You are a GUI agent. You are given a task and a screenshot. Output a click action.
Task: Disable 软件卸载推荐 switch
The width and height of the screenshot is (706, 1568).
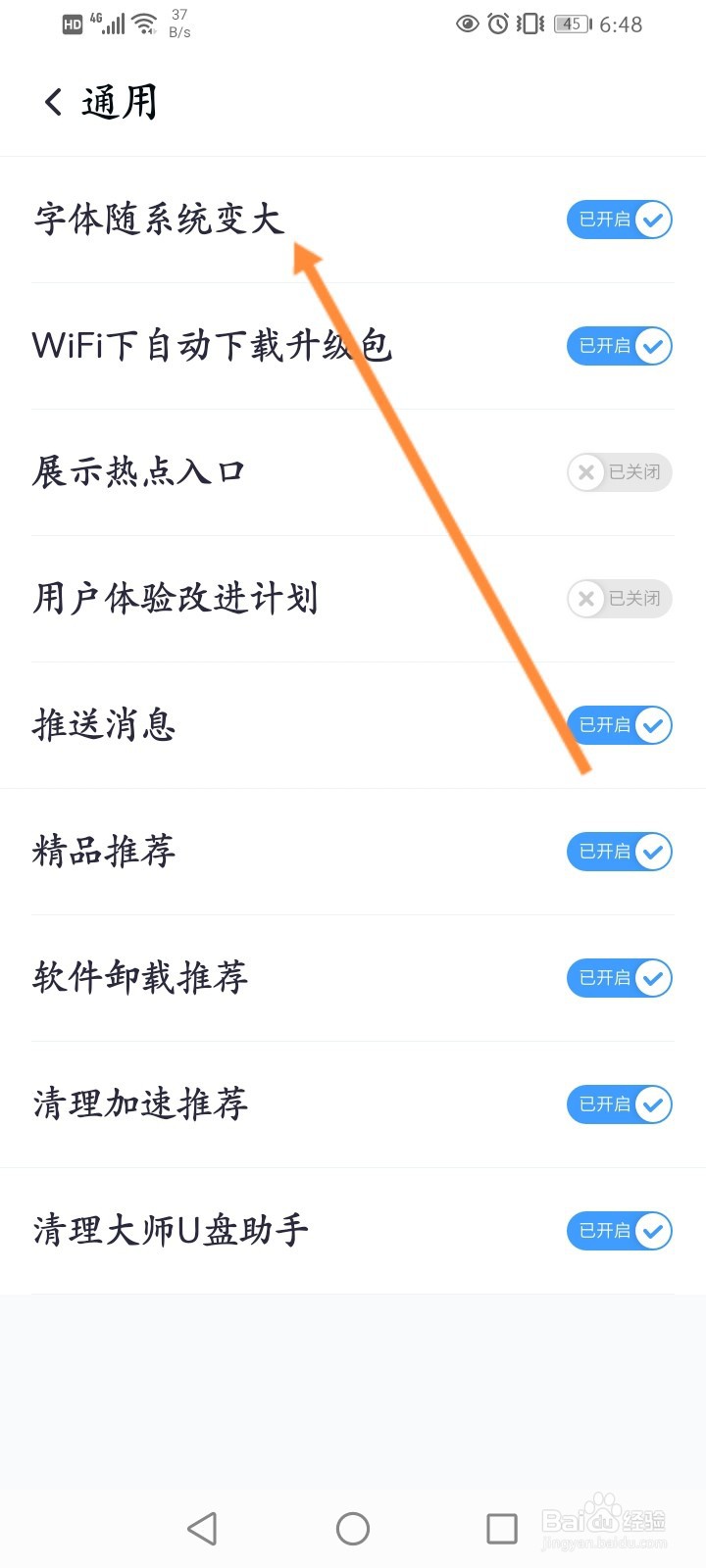pyautogui.click(x=619, y=977)
